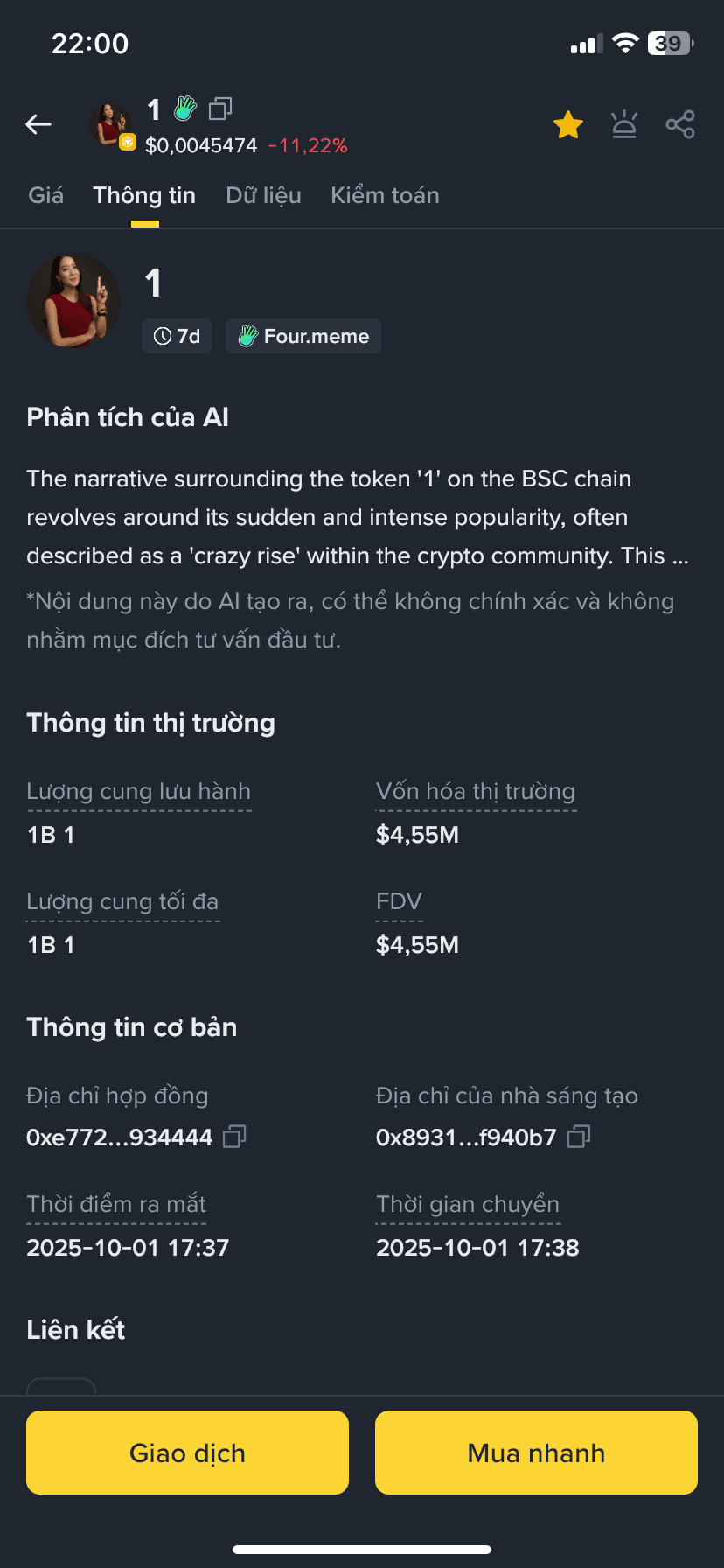Screen dimensions: 724x1568
Task: Open the Four.meme chip
Action: point(303,336)
